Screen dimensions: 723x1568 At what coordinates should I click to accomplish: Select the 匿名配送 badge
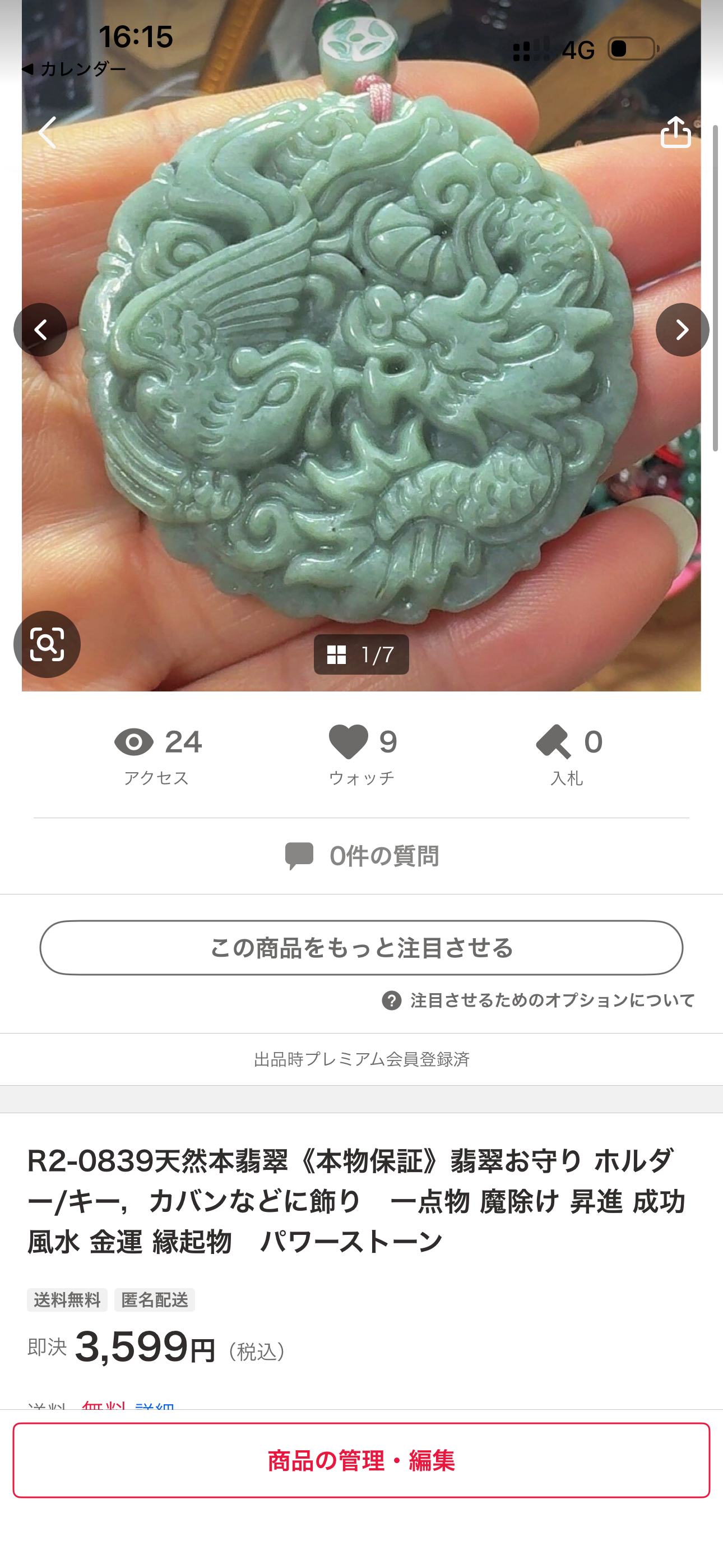[x=155, y=1299]
